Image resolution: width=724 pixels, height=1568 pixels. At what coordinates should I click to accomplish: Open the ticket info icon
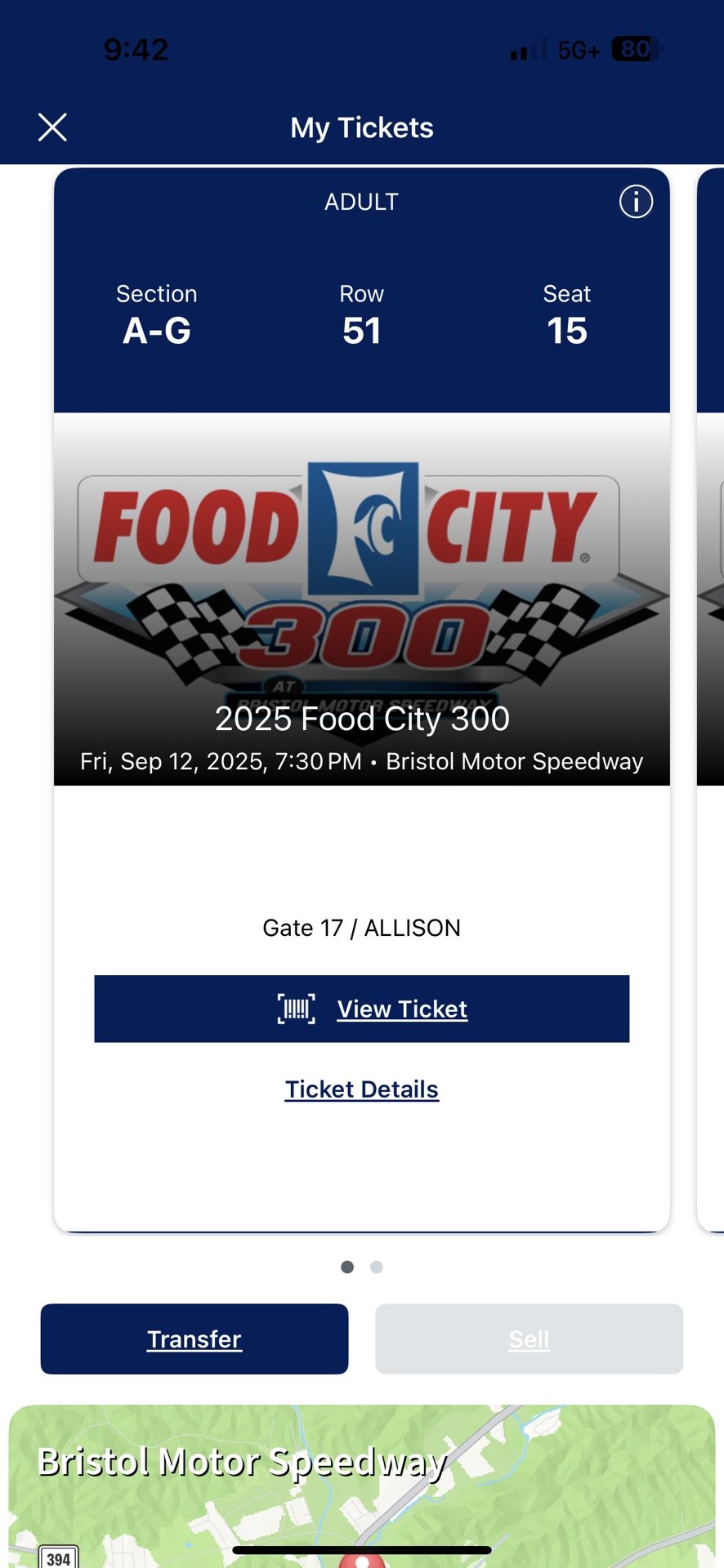(636, 202)
